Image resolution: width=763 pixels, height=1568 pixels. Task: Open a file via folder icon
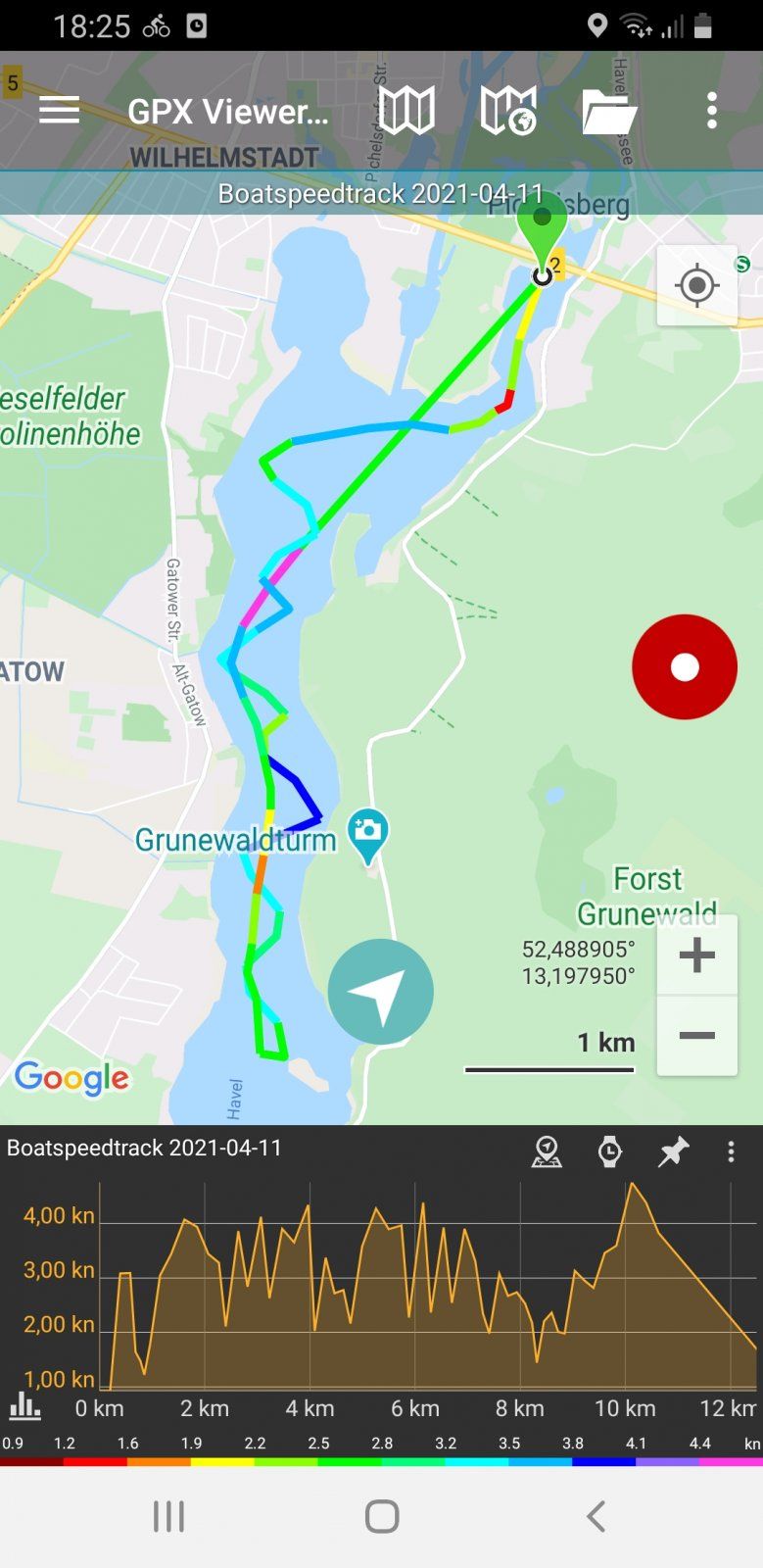pos(608,112)
